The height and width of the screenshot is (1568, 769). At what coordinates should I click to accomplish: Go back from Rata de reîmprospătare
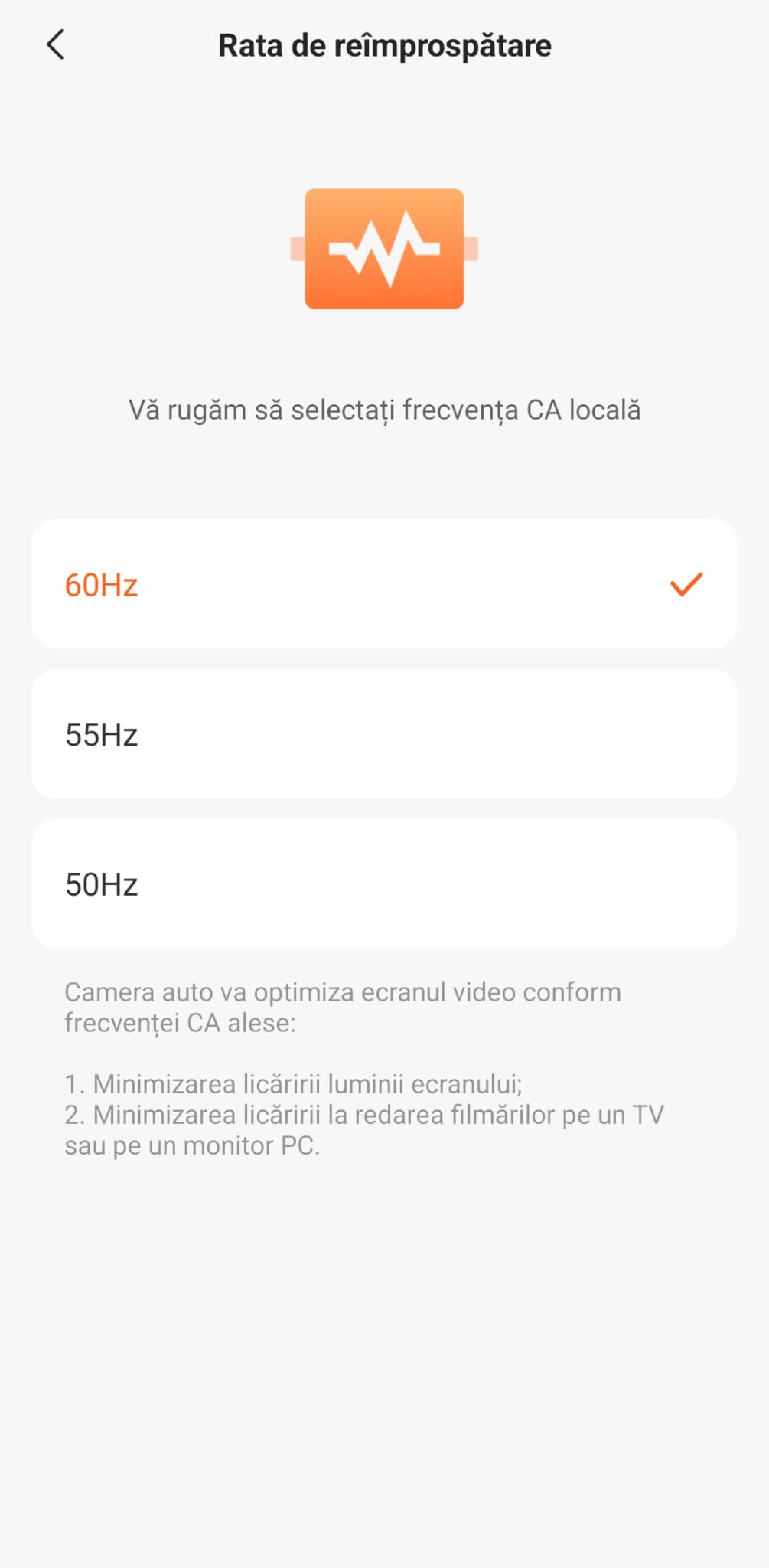[55, 45]
